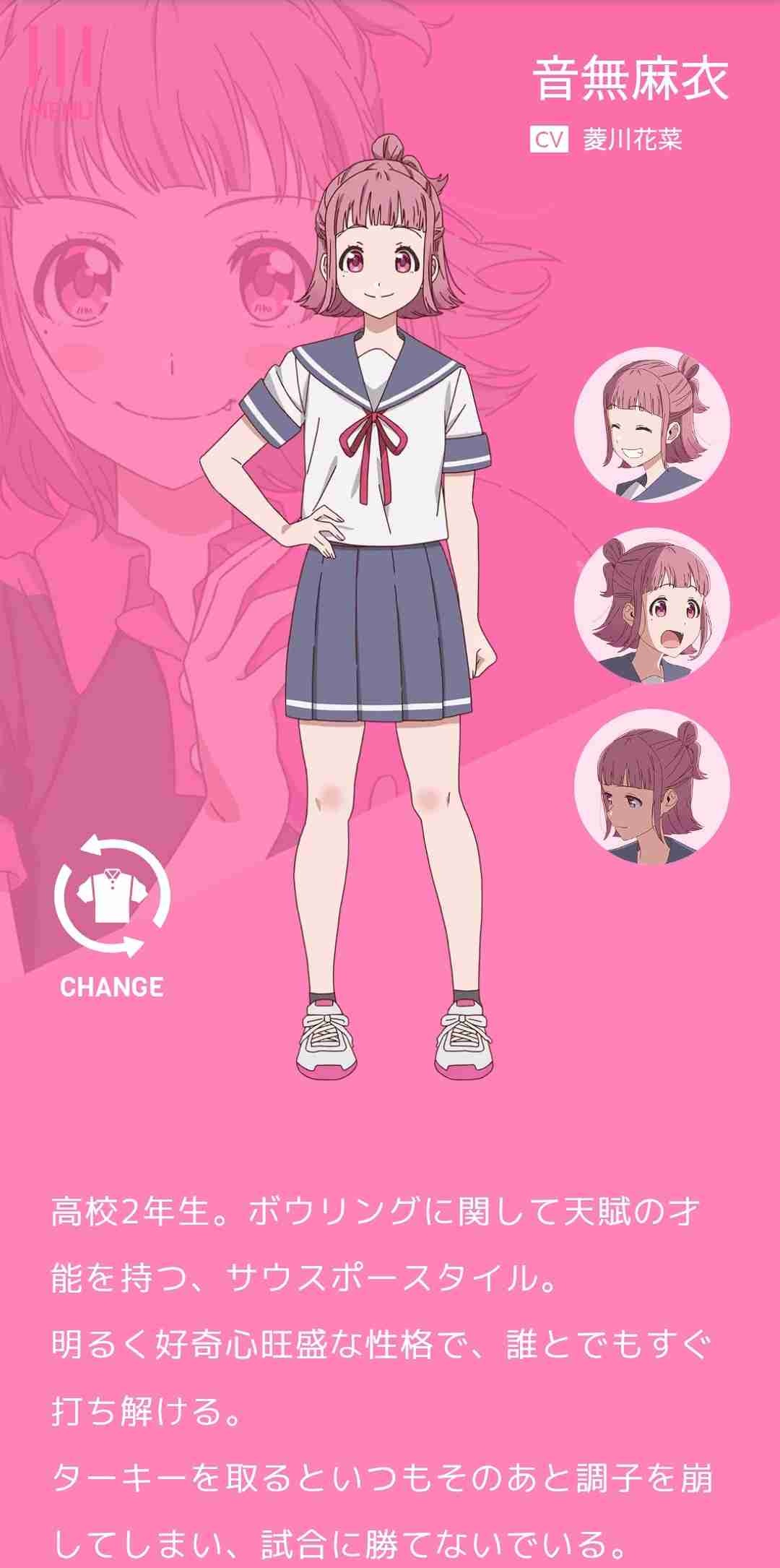Tap CHANGE to switch the character's outfit
This screenshot has height=1568, width=780.
pos(112,916)
